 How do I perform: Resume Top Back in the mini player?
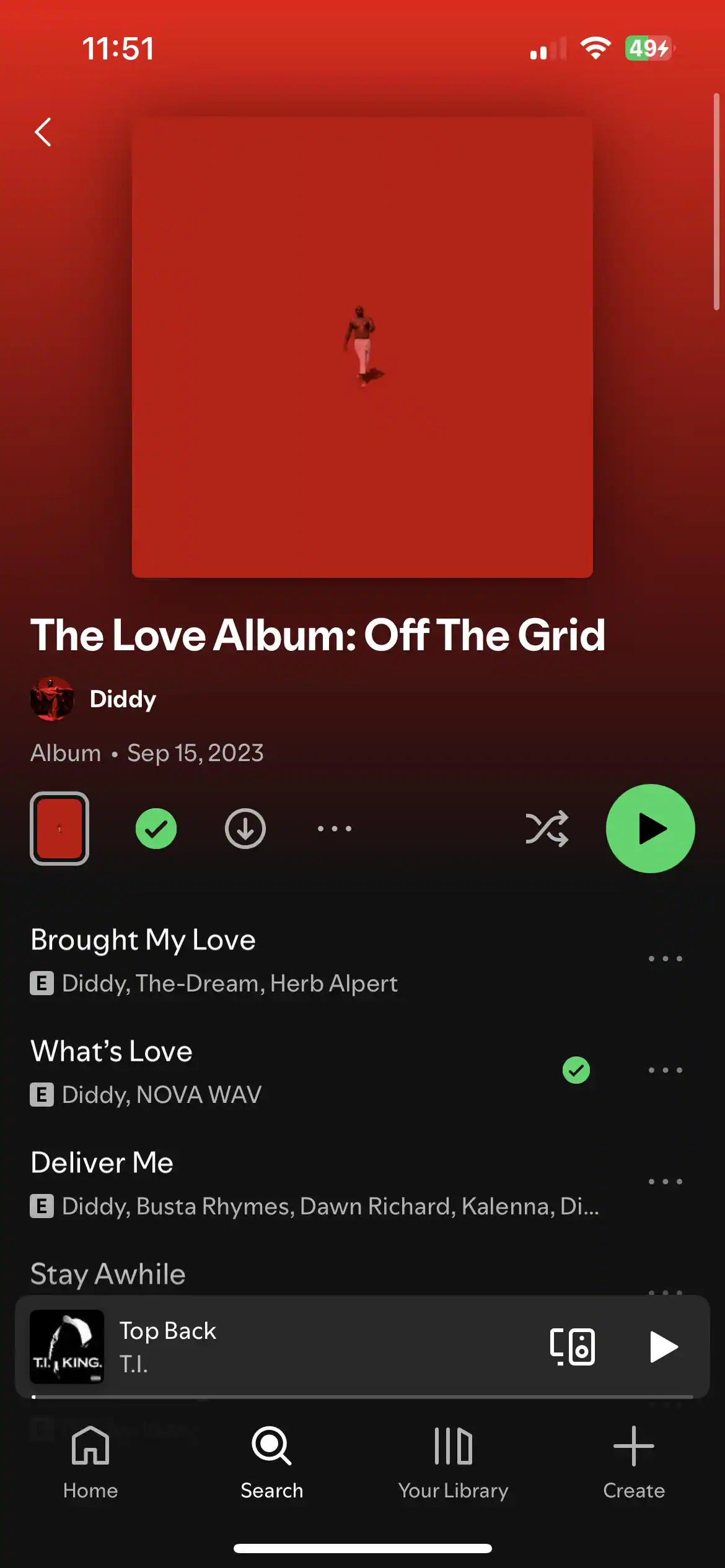point(663,1346)
